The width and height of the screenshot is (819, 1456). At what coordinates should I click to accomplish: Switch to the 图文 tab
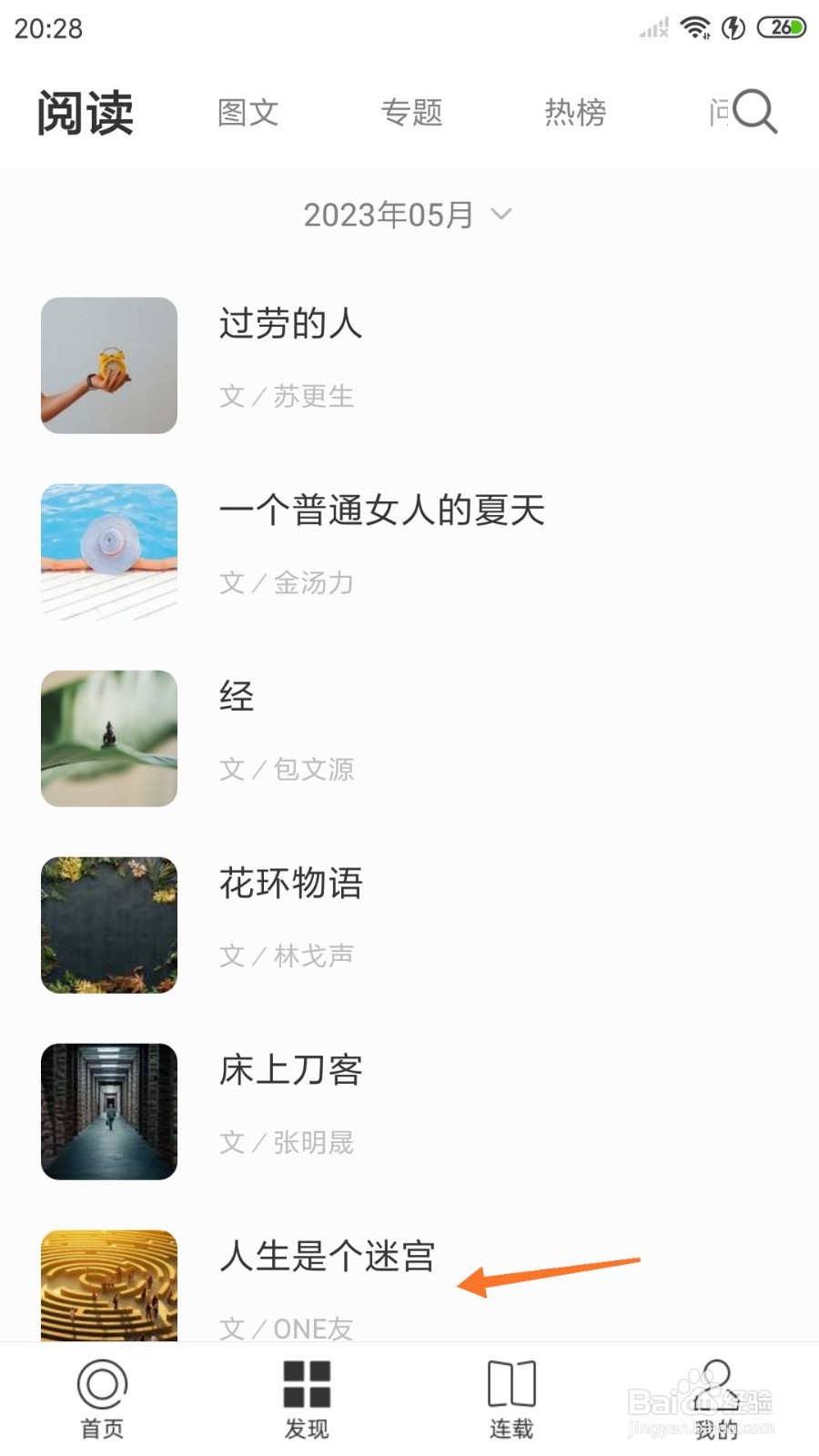(248, 113)
